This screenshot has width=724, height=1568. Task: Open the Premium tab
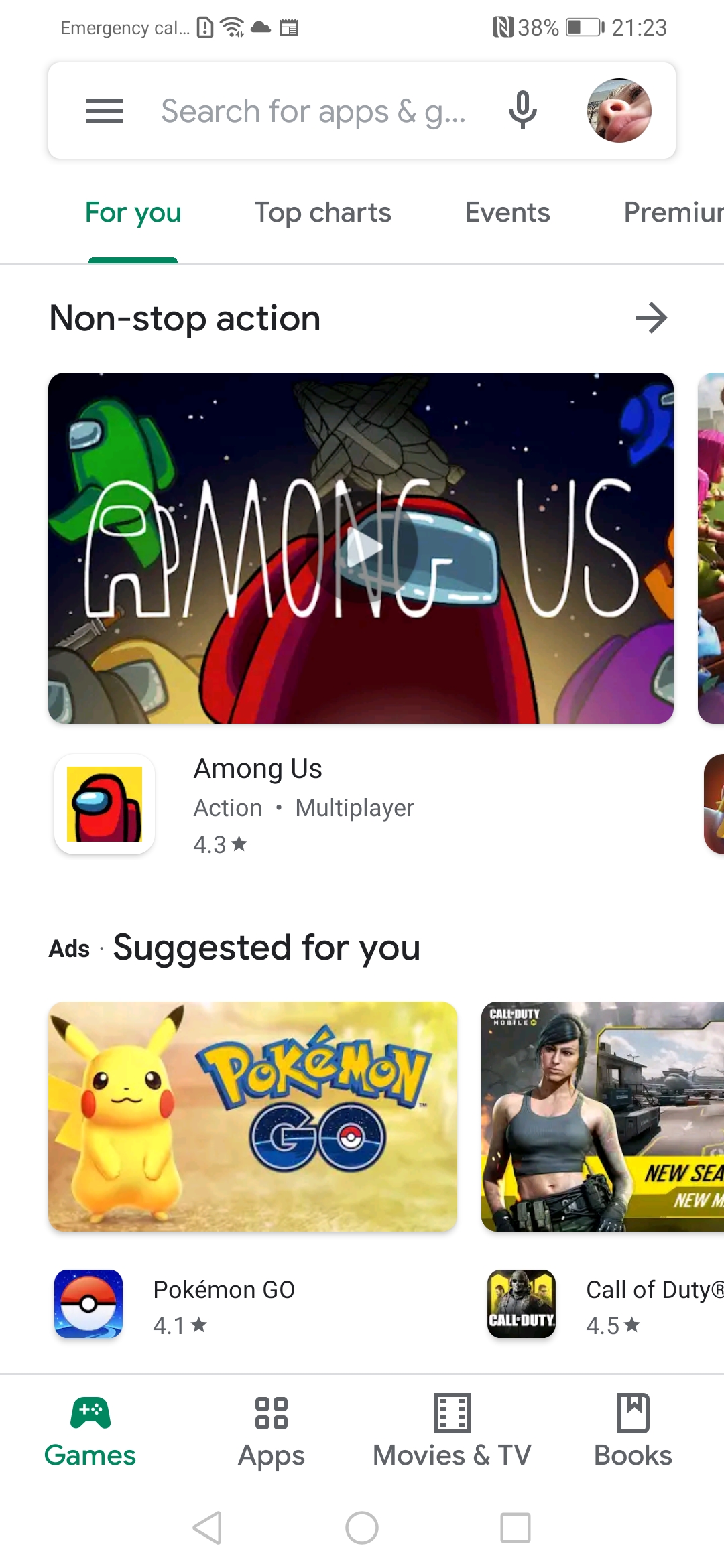(x=672, y=213)
